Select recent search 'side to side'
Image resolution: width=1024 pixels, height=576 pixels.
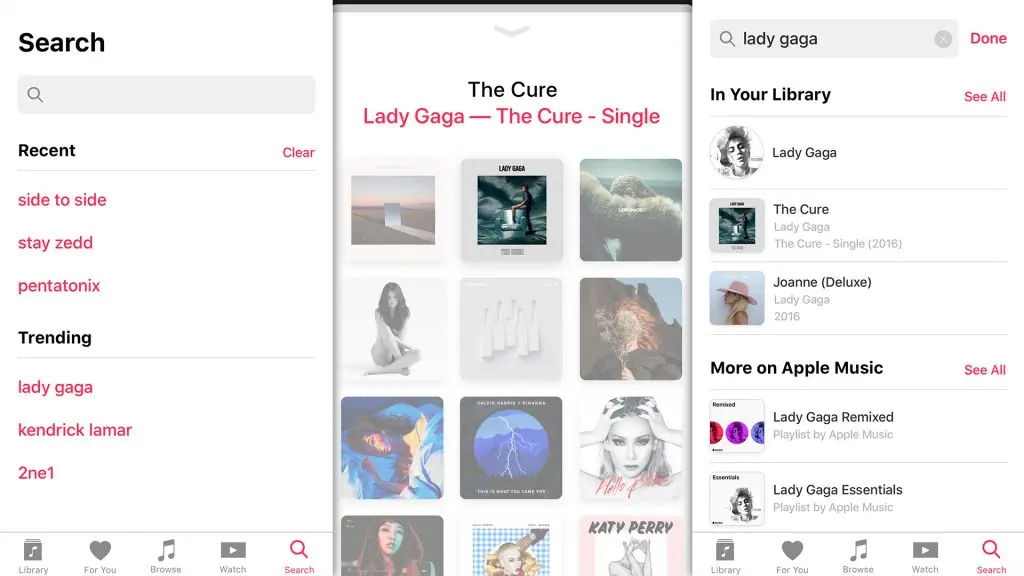coord(62,200)
